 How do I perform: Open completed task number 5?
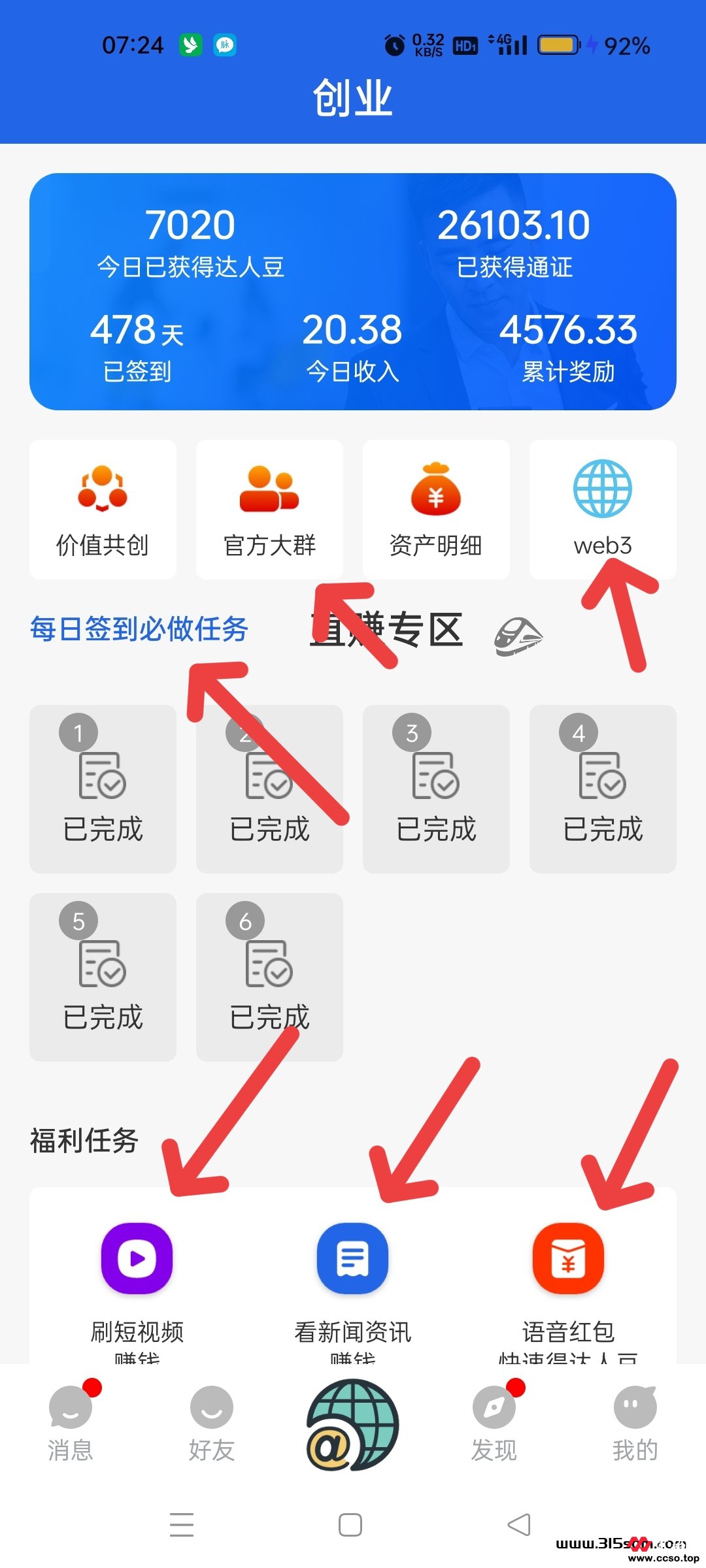pos(103,977)
